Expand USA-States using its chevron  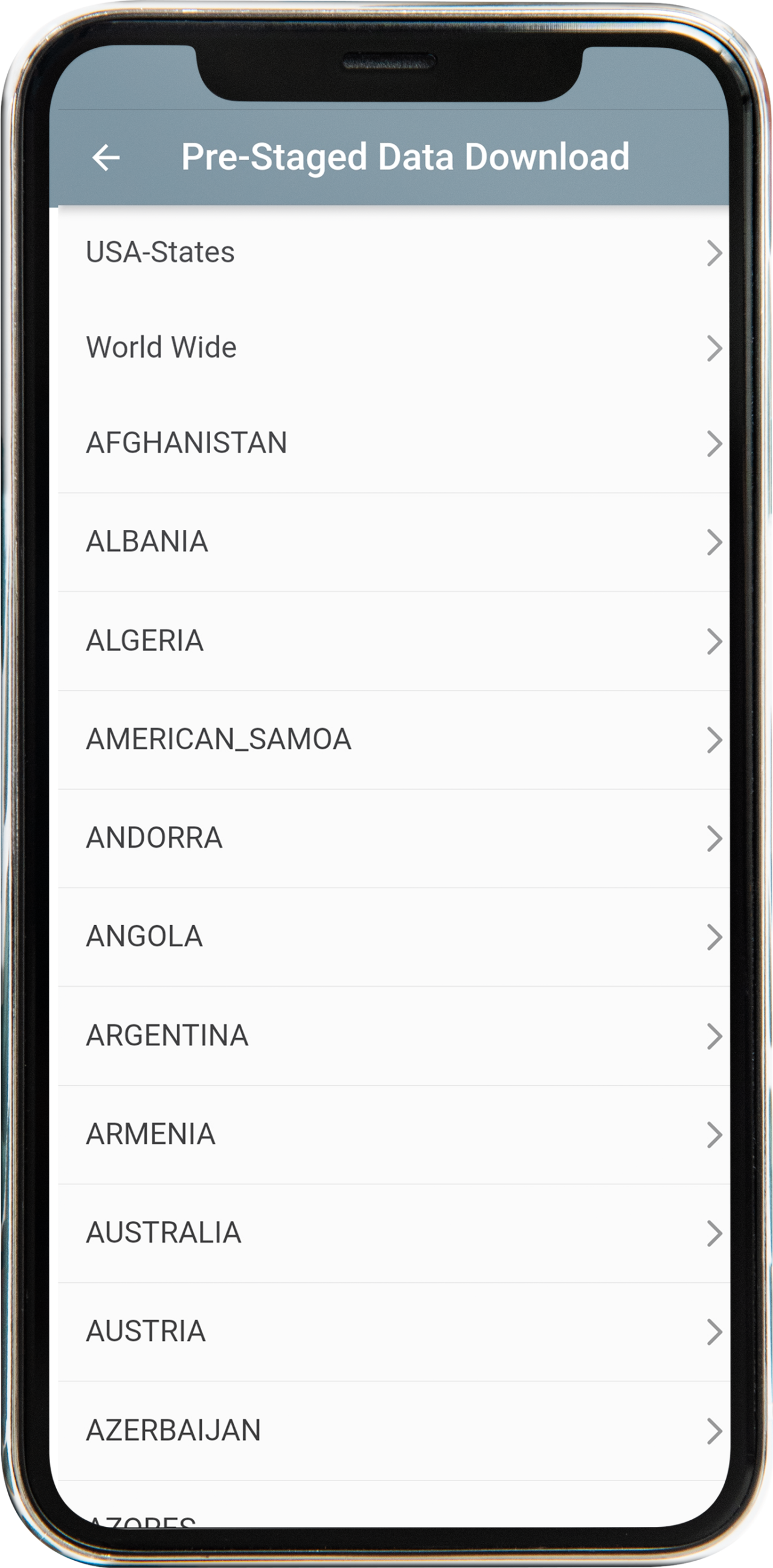(x=713, y=251)
